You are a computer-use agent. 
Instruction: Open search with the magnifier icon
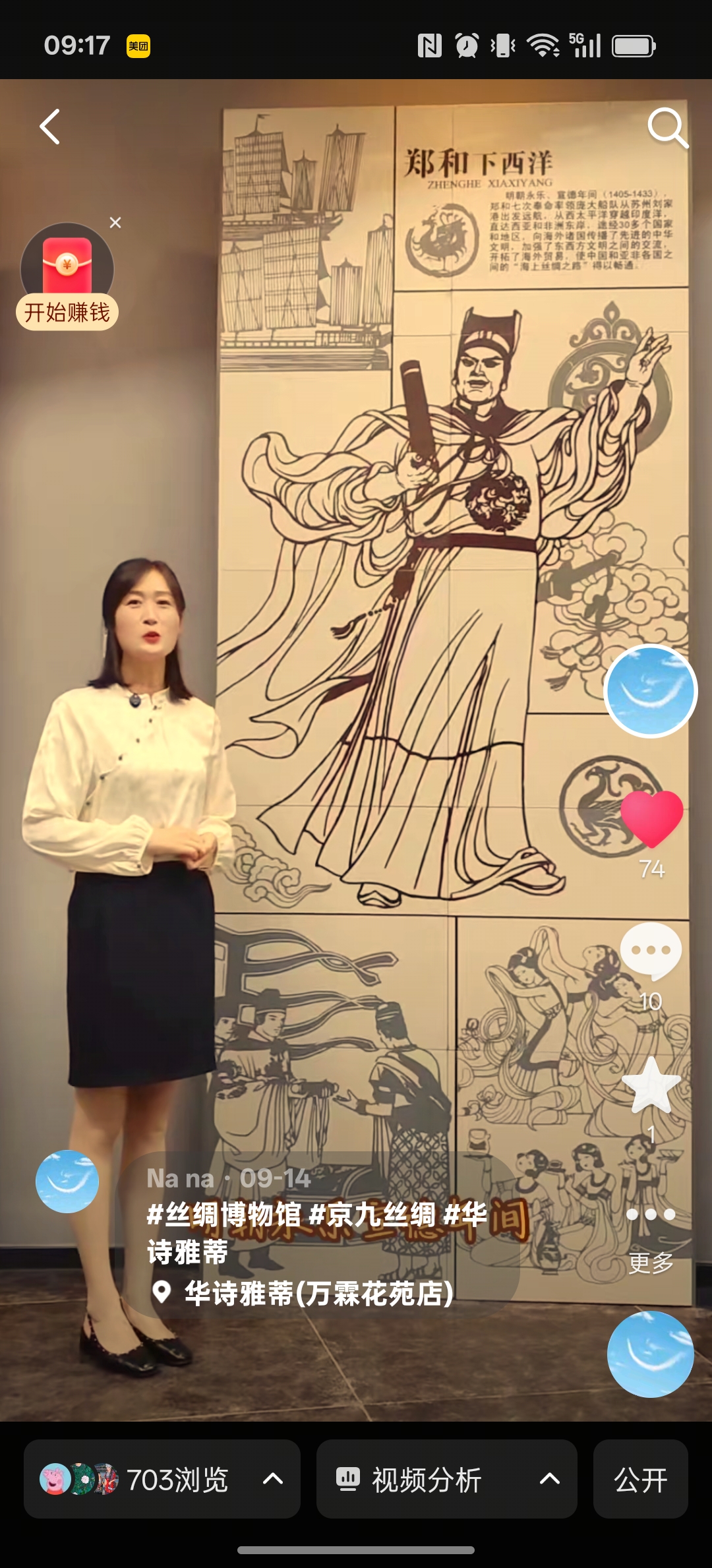pyautogui.click(x=667, y=127)
